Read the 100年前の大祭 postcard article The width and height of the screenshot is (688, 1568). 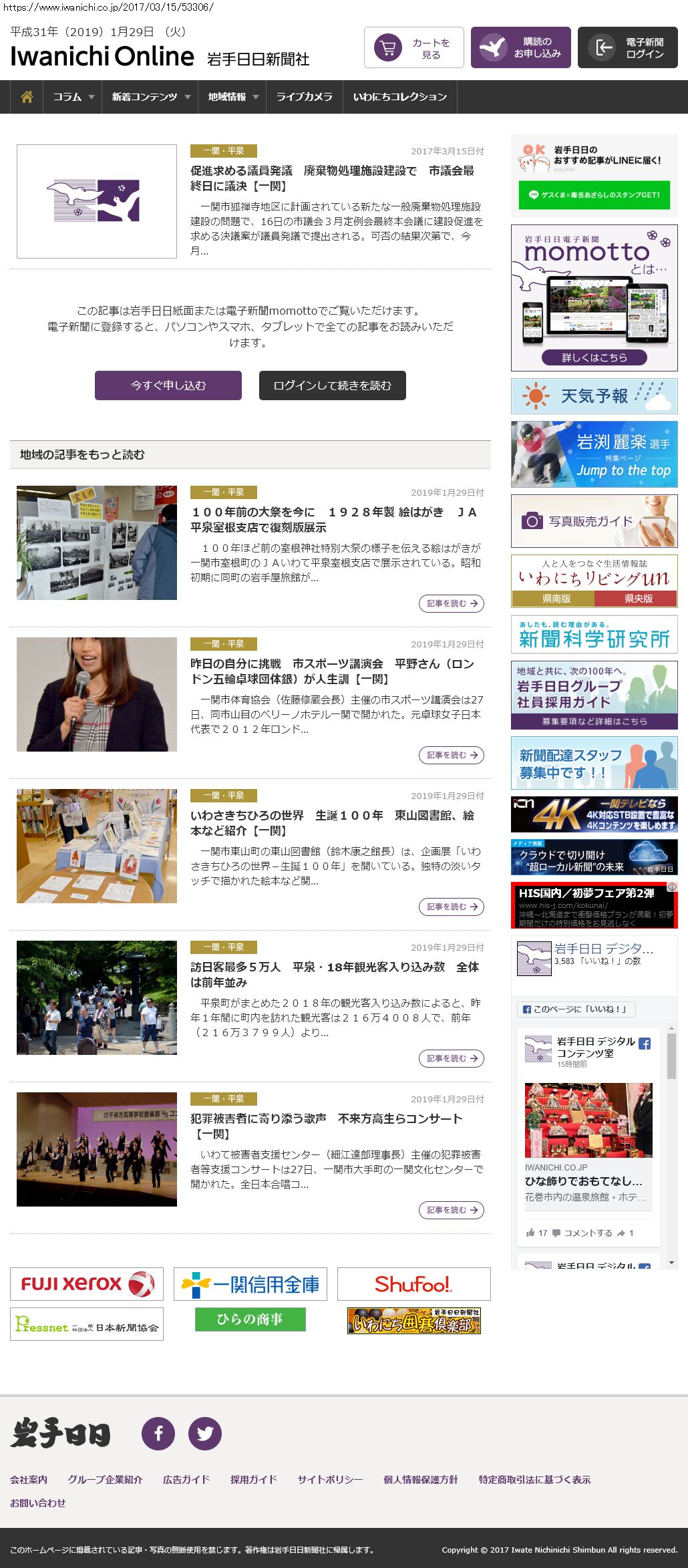coord(334,520)
